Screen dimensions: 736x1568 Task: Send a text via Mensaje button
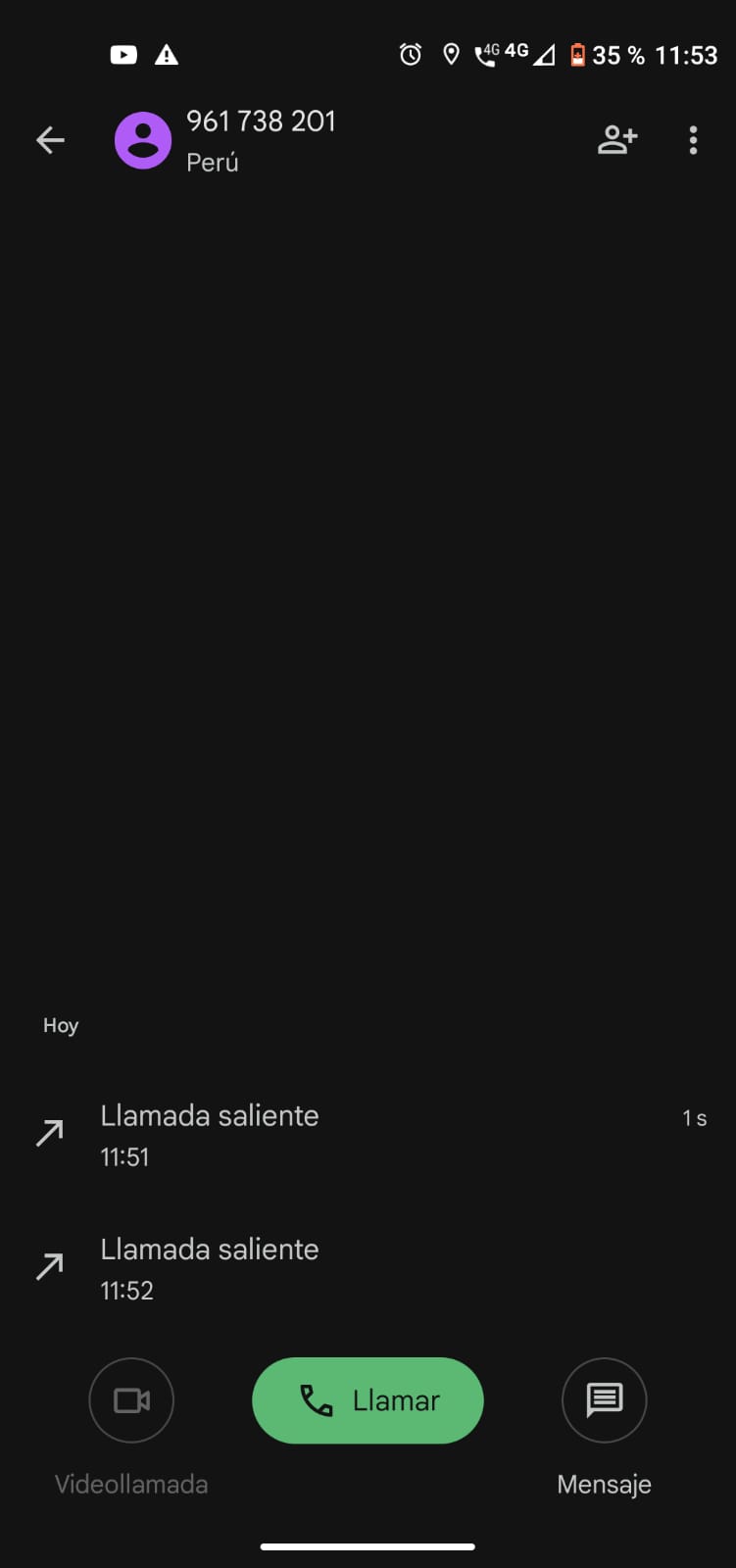[604, 1400]
